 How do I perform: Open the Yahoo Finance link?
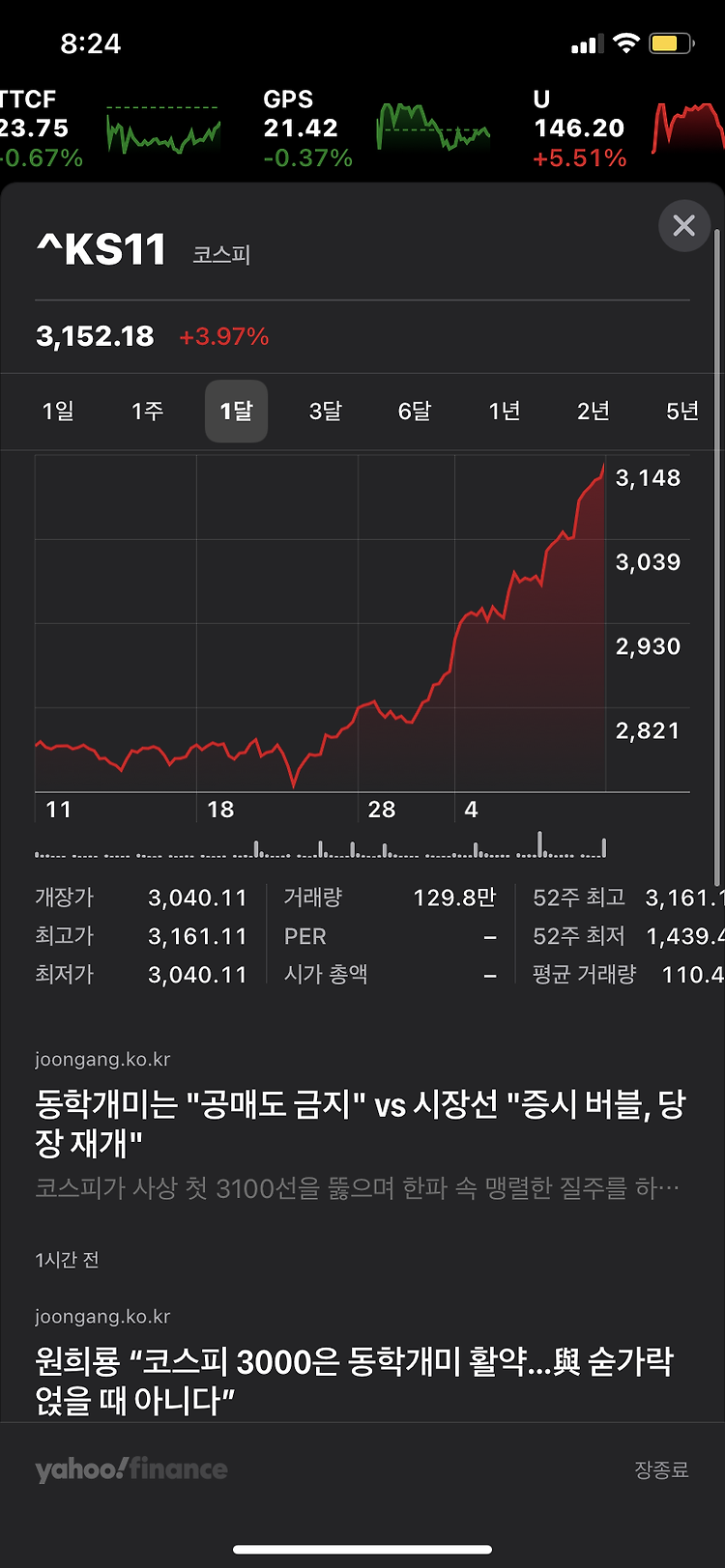(131, 1469)
